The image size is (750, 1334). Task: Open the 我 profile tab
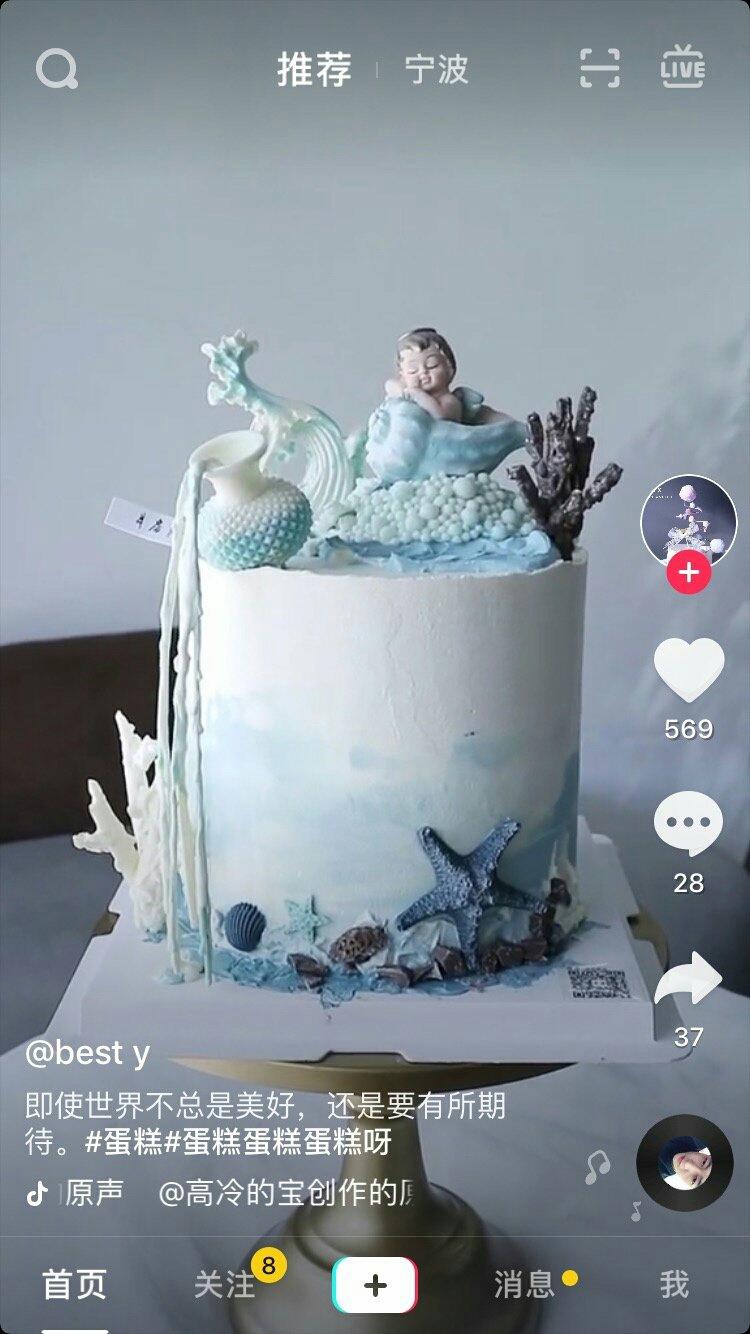point(674,1285)
